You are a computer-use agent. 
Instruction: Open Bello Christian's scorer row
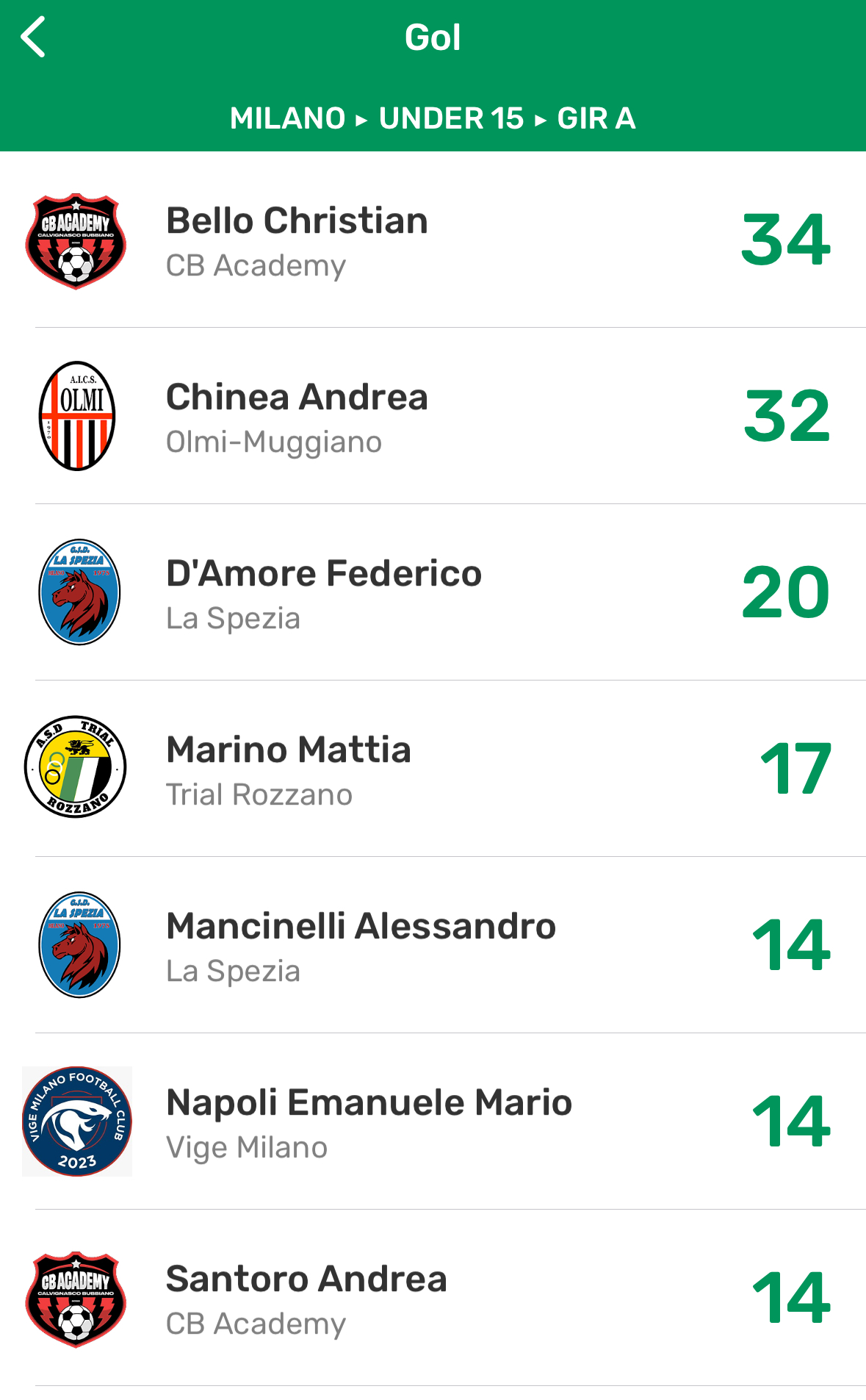tap(433, 240)
